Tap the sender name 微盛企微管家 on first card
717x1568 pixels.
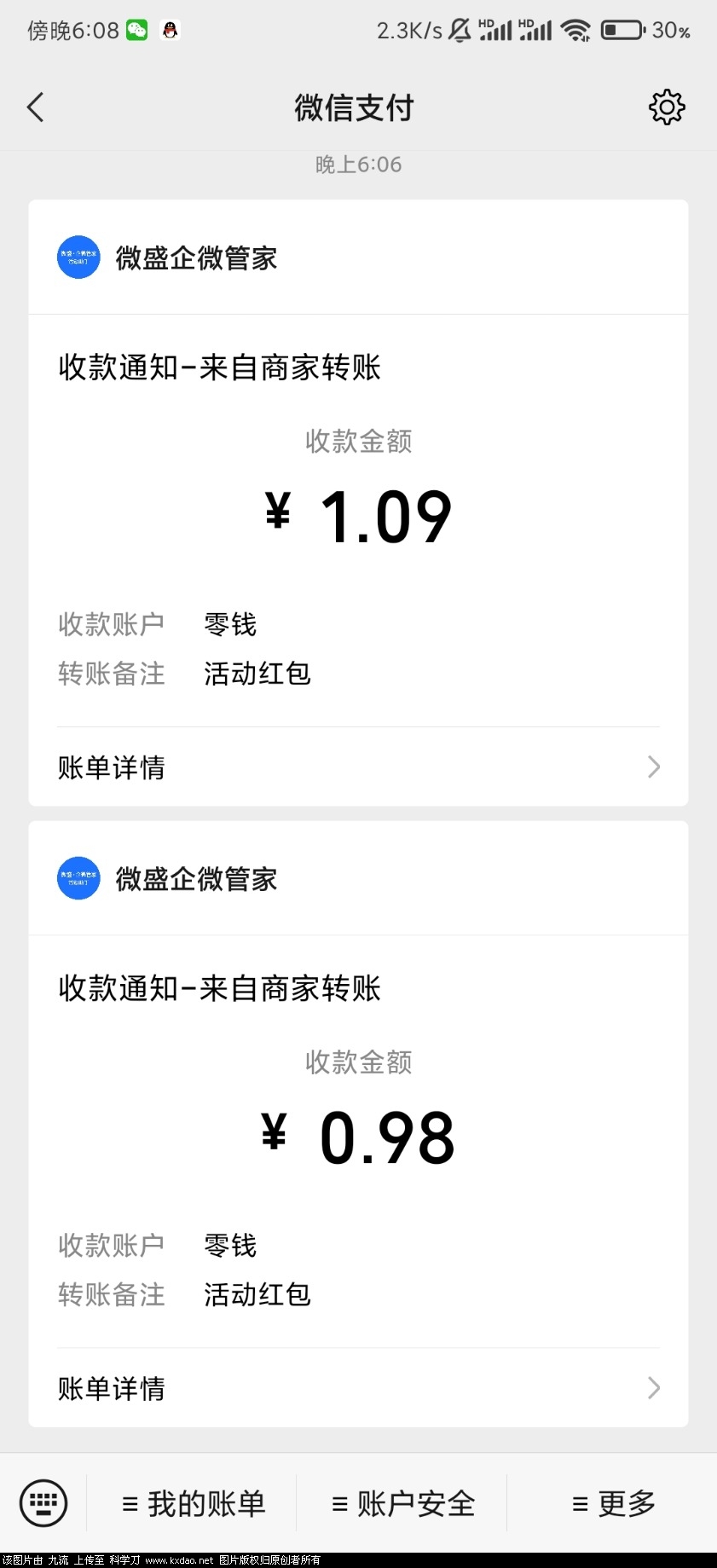194,257
